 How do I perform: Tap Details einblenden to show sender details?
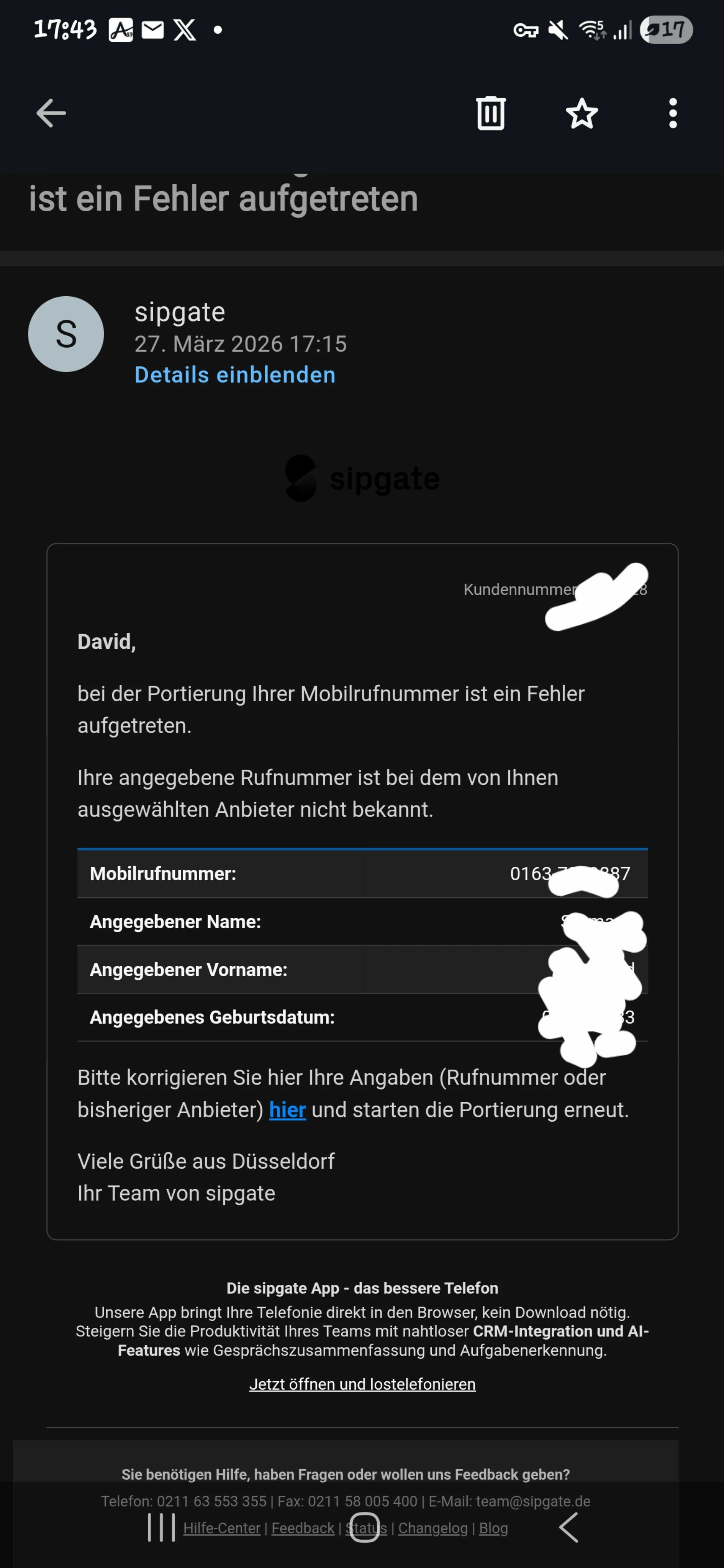coord(234,375)
